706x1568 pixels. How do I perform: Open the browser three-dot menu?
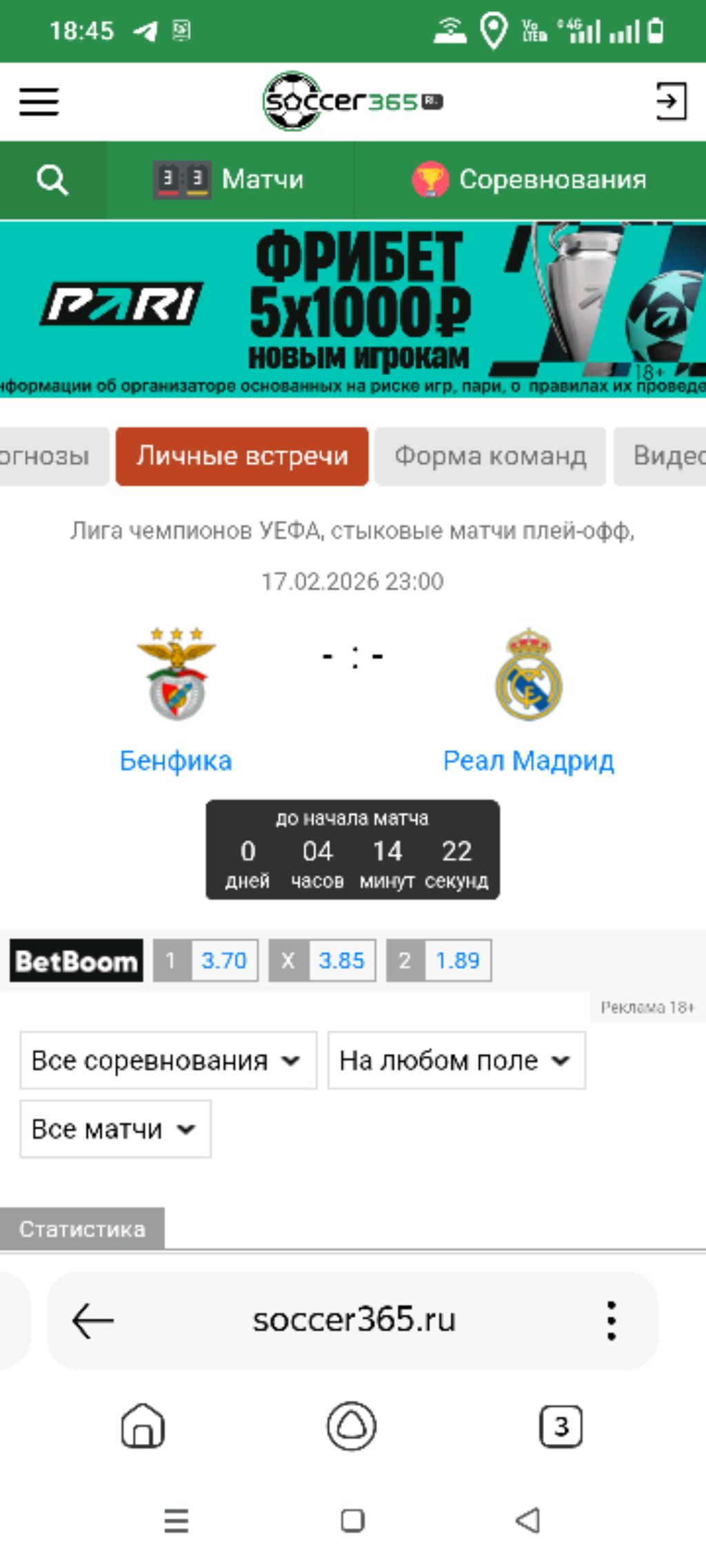[611, 1320]
